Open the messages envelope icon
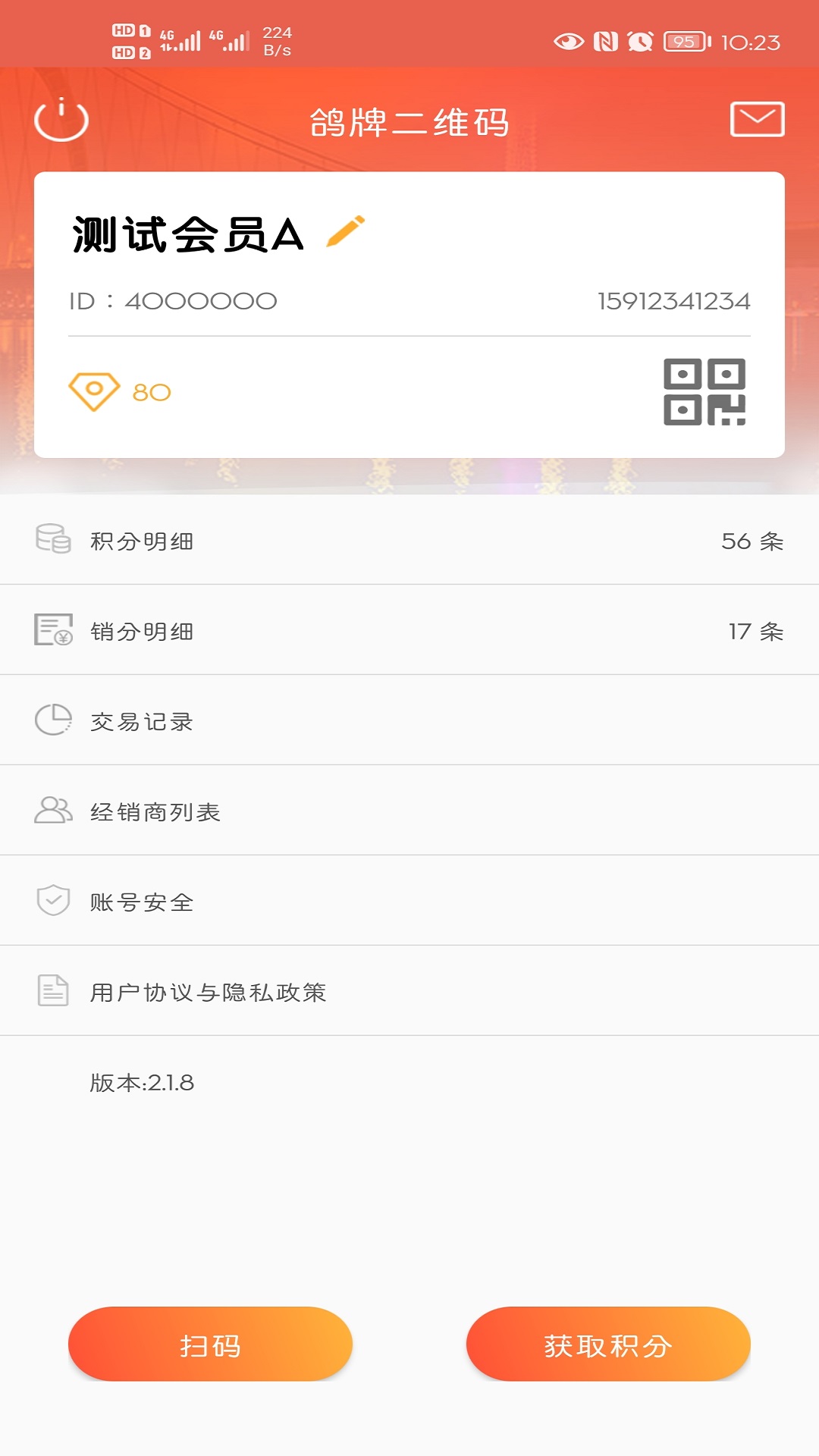The image size is (819, 1456). click(757, 119)
